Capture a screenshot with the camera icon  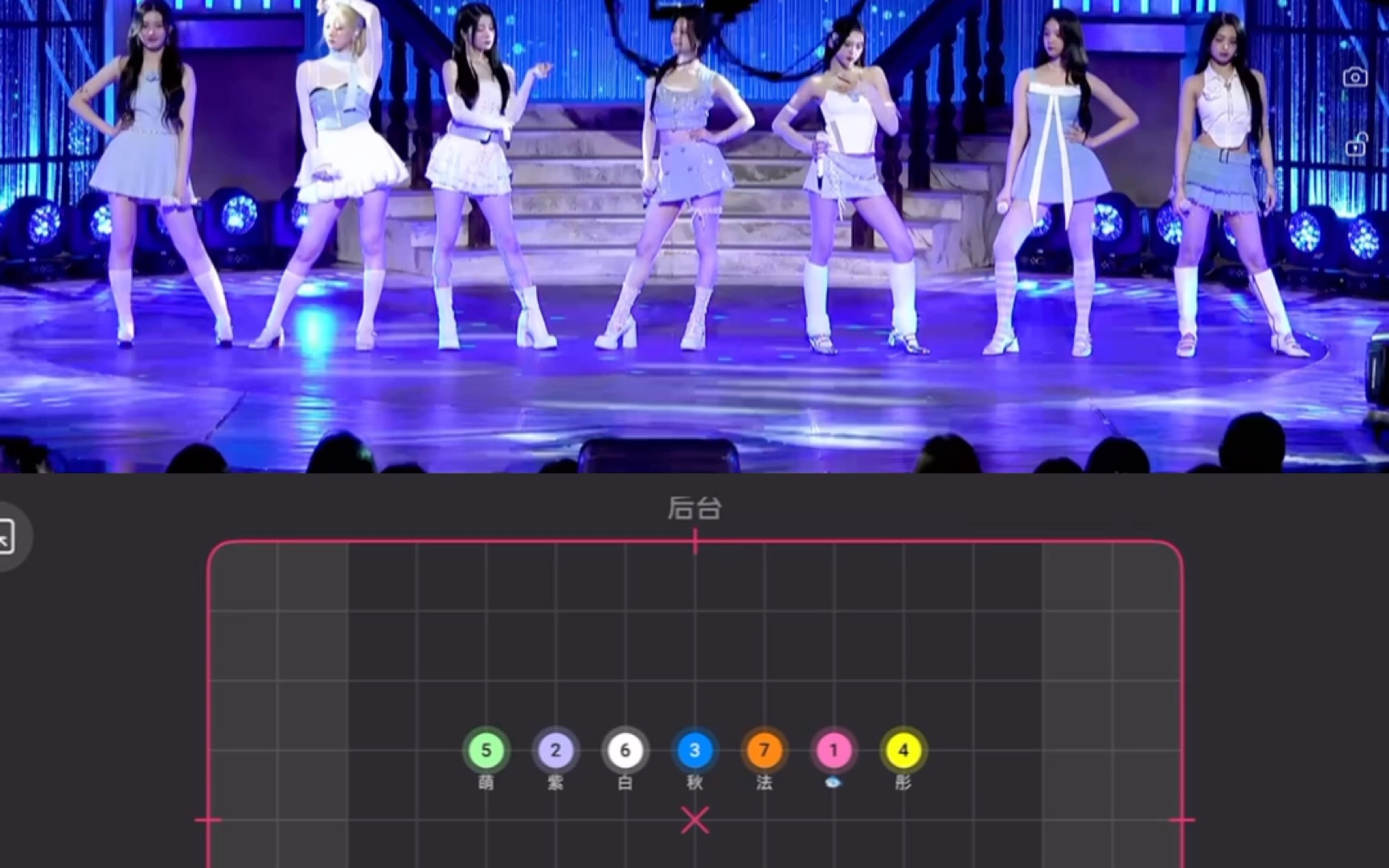click(1354, 77)
